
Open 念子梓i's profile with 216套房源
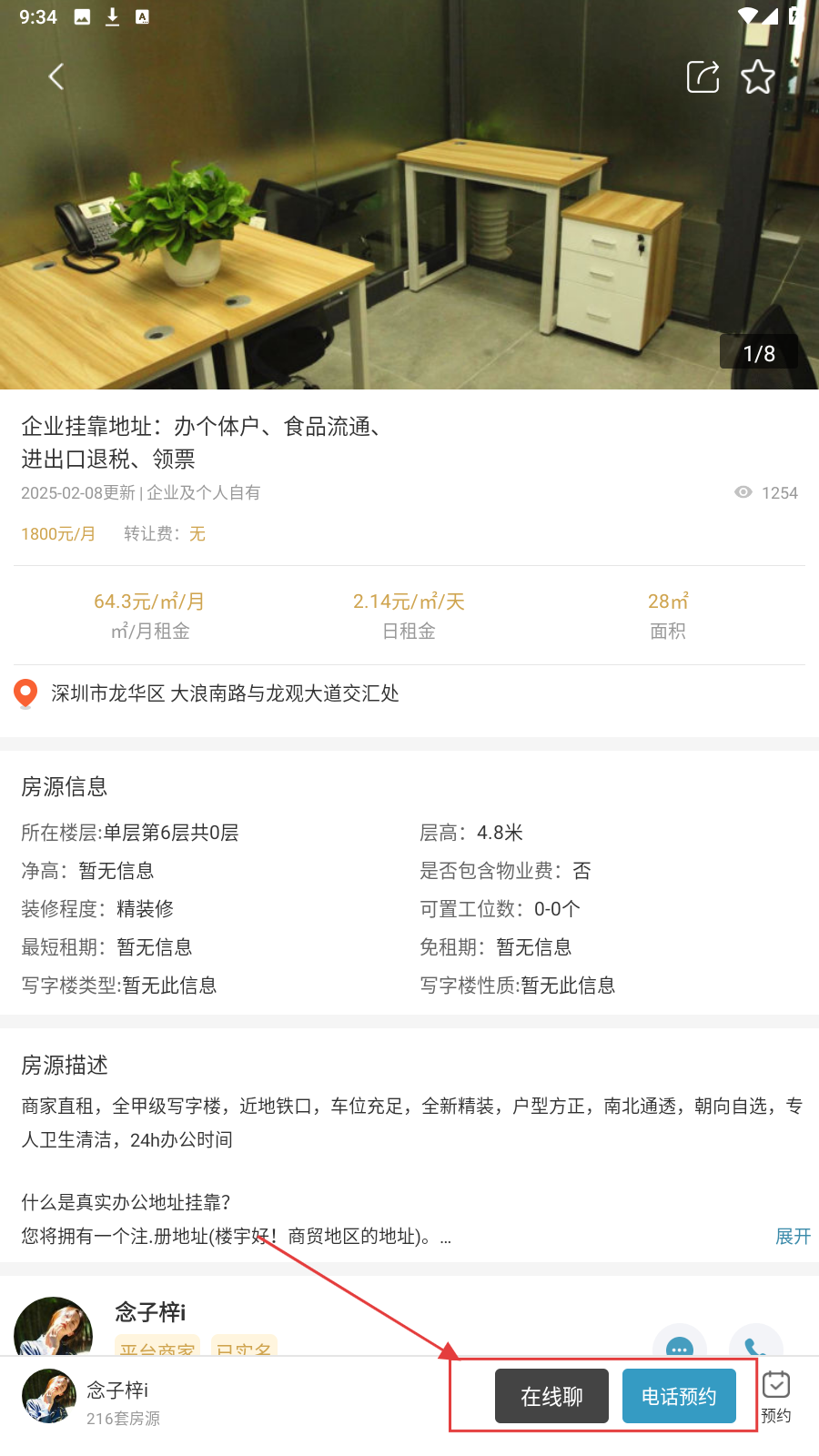tap(91, 1401)
